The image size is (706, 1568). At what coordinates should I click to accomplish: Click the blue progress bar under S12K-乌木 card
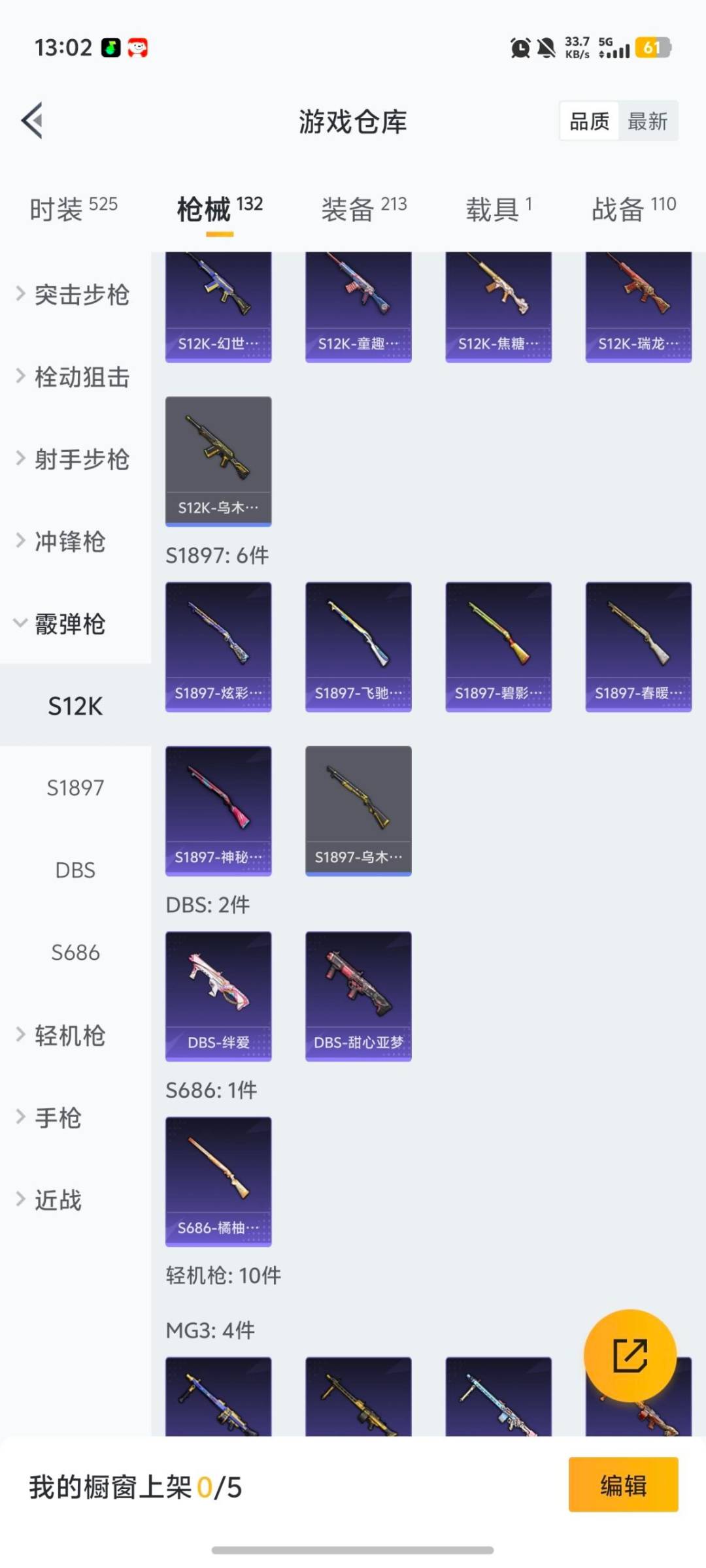tap(218, 525)
